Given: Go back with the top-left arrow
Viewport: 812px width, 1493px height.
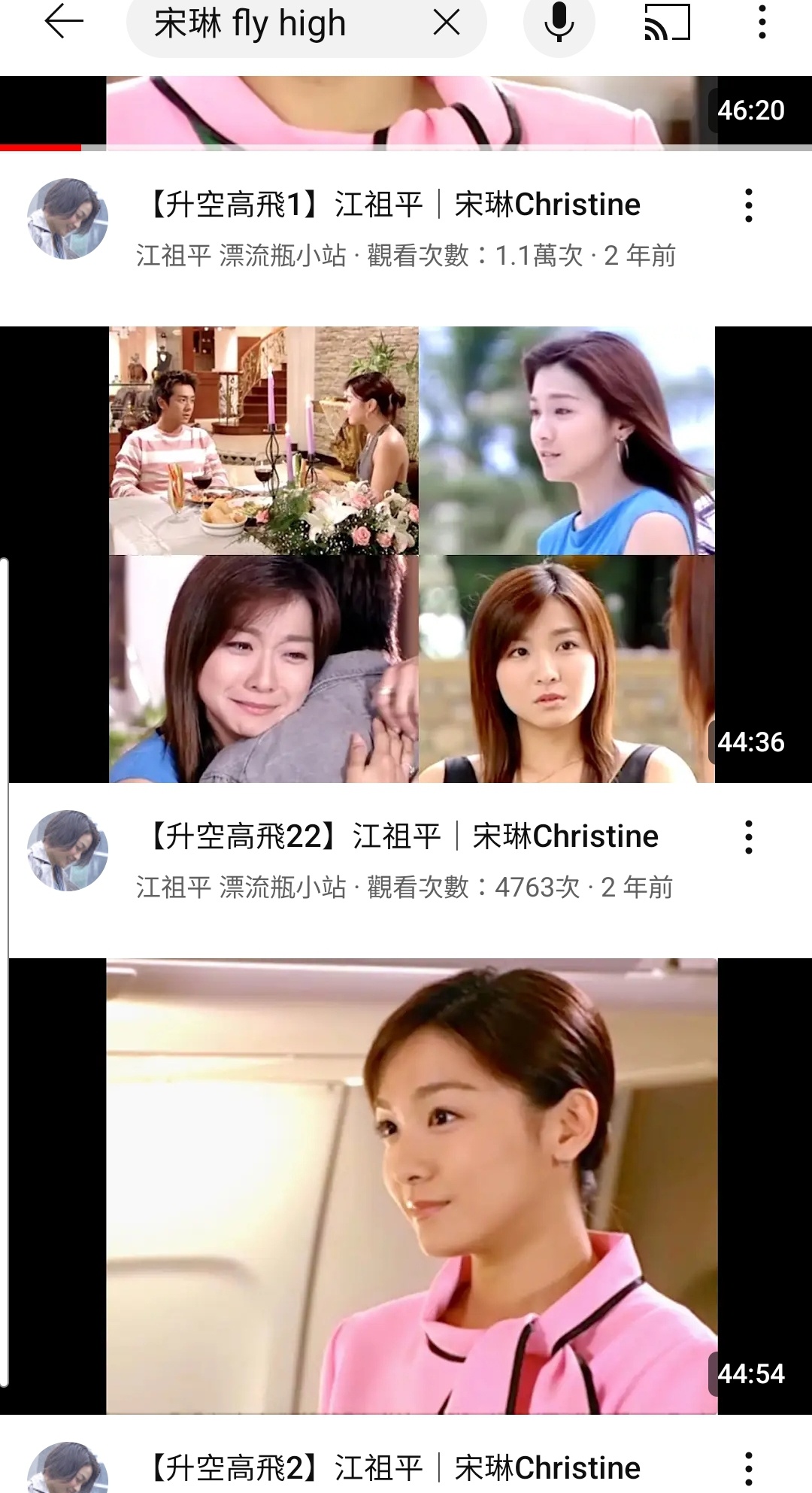Looking at the screenshot, I should click(x=64, y=23).
